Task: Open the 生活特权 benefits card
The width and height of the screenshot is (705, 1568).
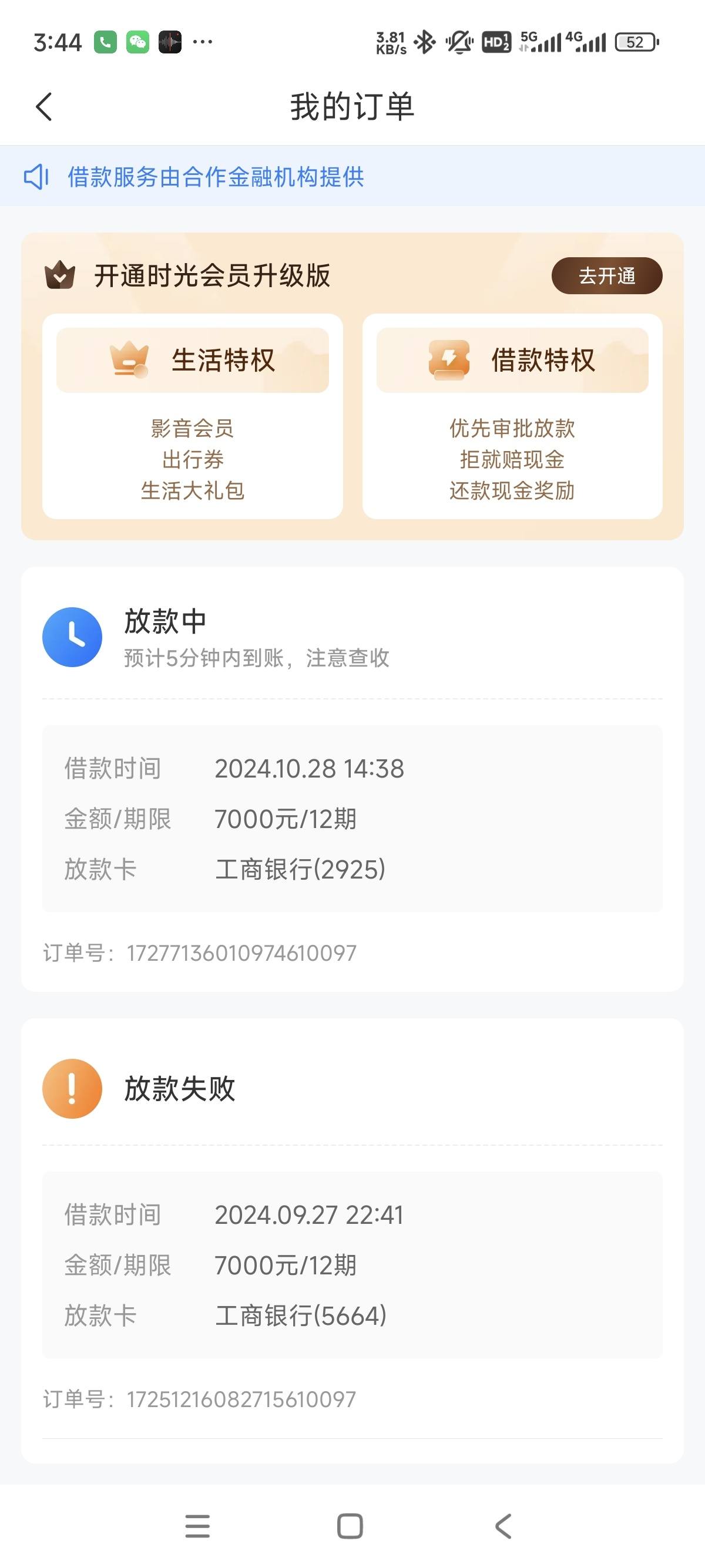Action: coord(192,416)
